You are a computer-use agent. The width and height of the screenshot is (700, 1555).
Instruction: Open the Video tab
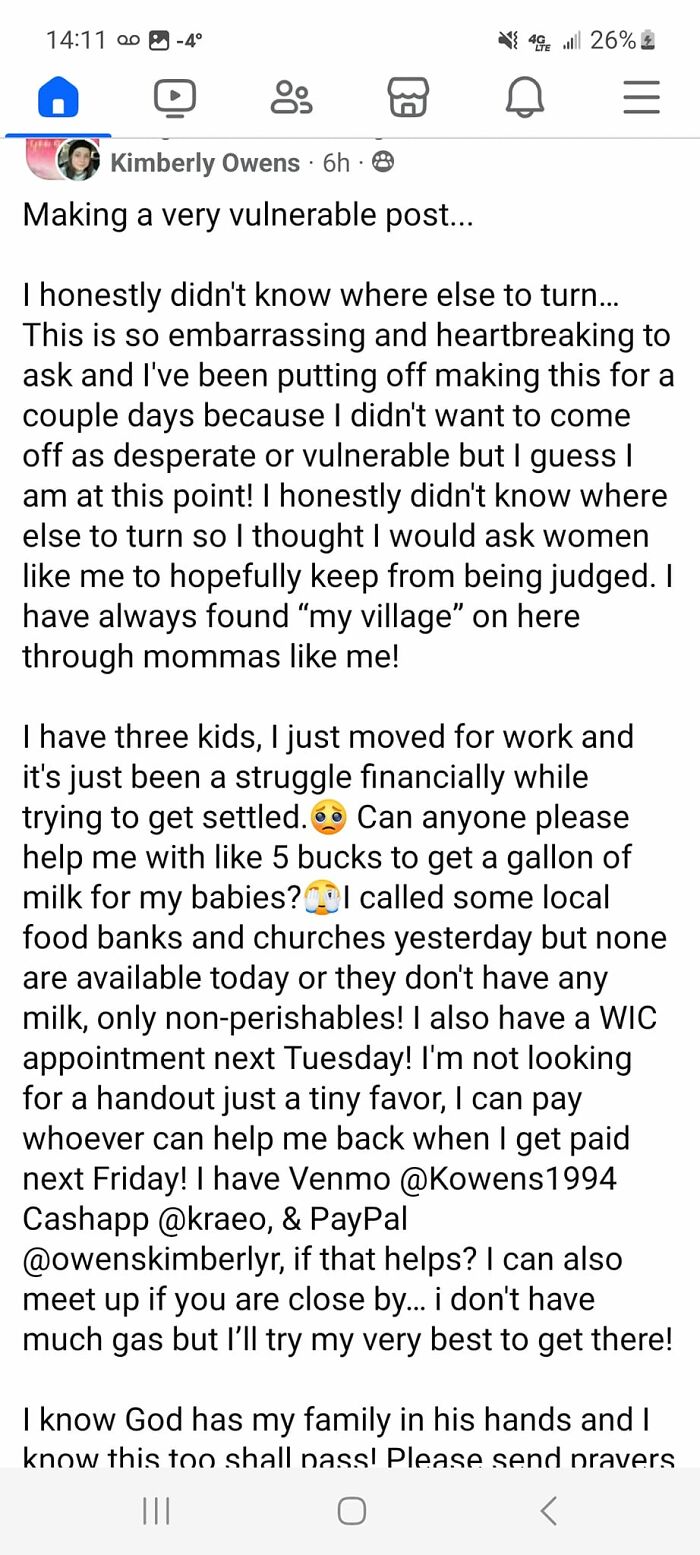[x=175, y=98]
